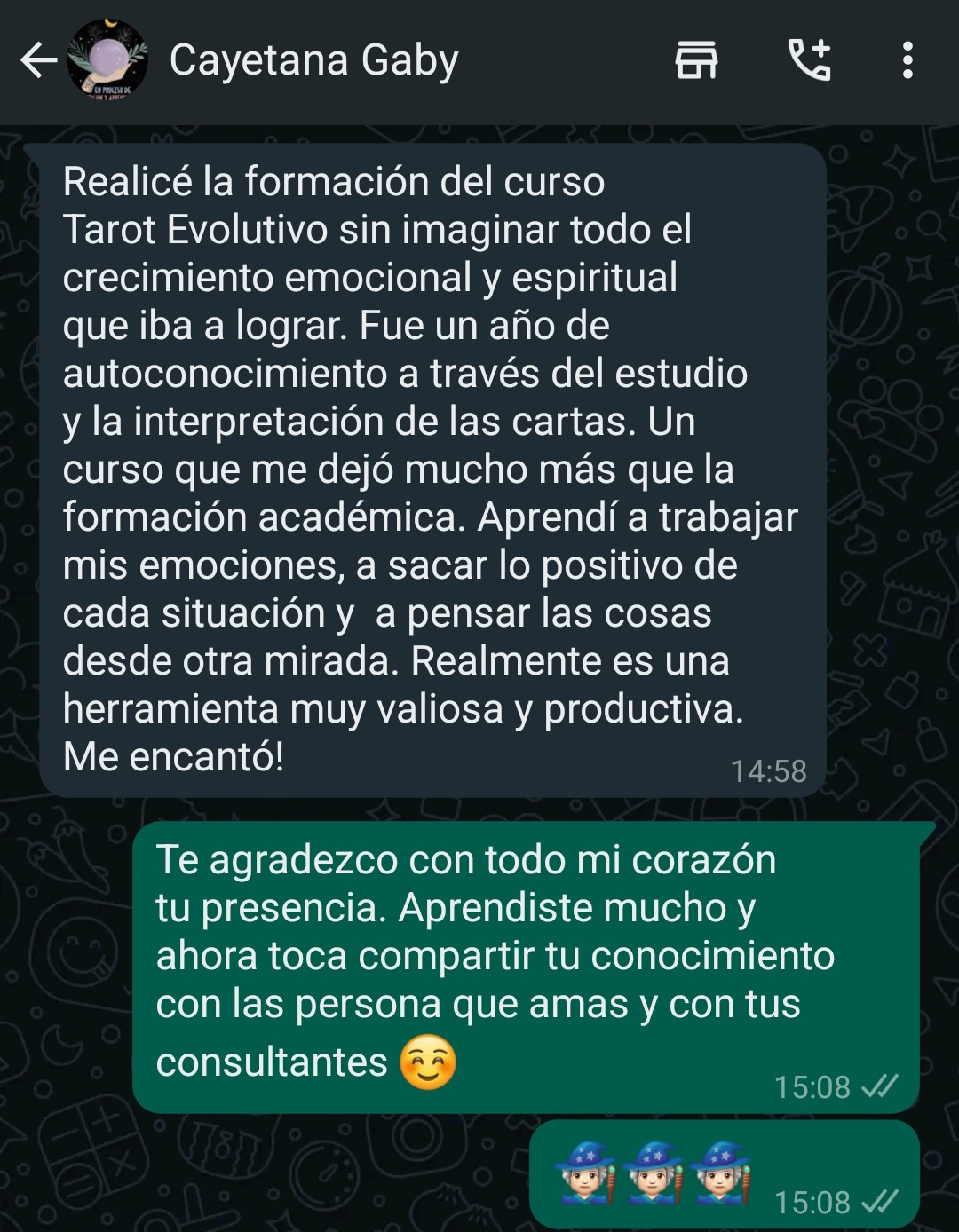Start a call with Cayetana Gaby
The height and width of the screenshot is (1232, 959).
point(809,60)
